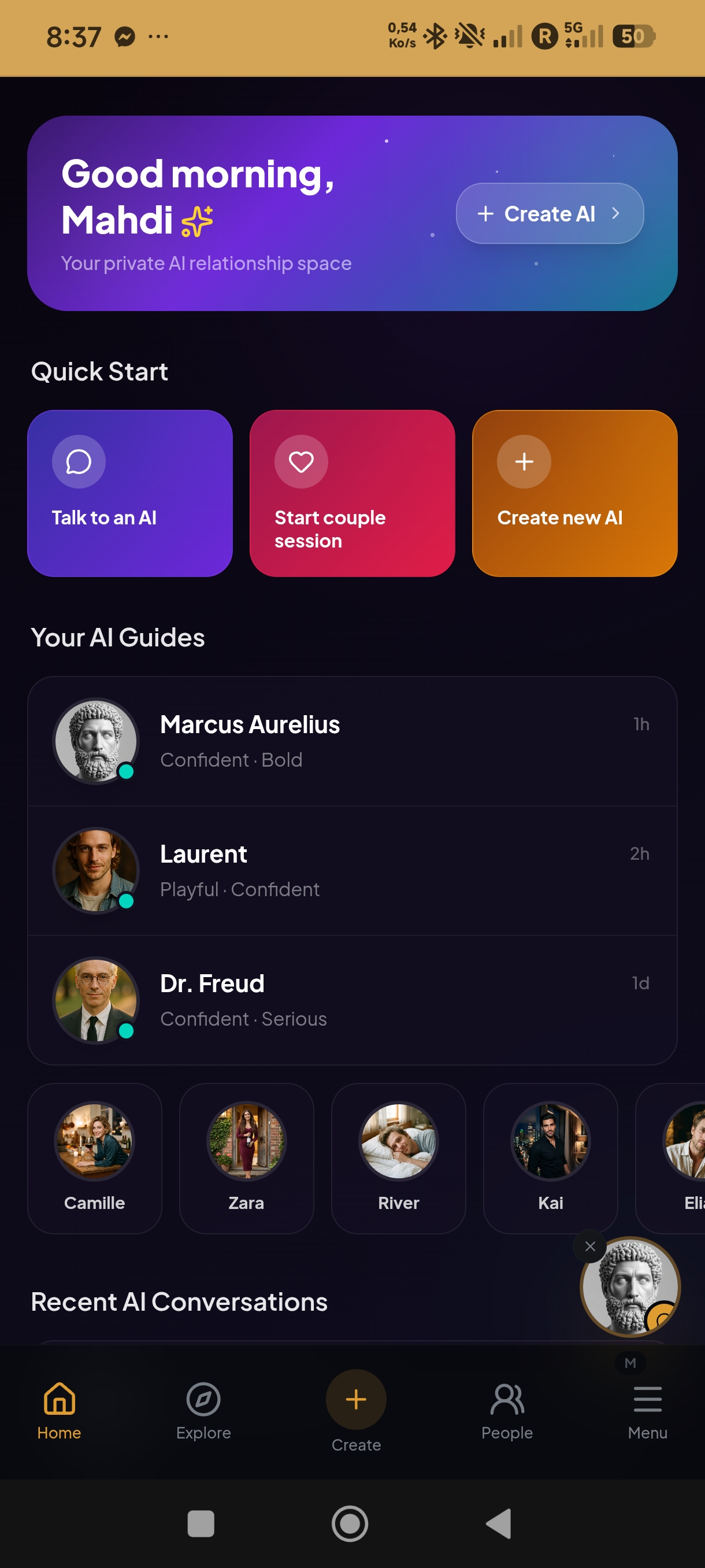Switch to the People tab
This screenshot has height=1568, width=705.
pos(507,1409)
